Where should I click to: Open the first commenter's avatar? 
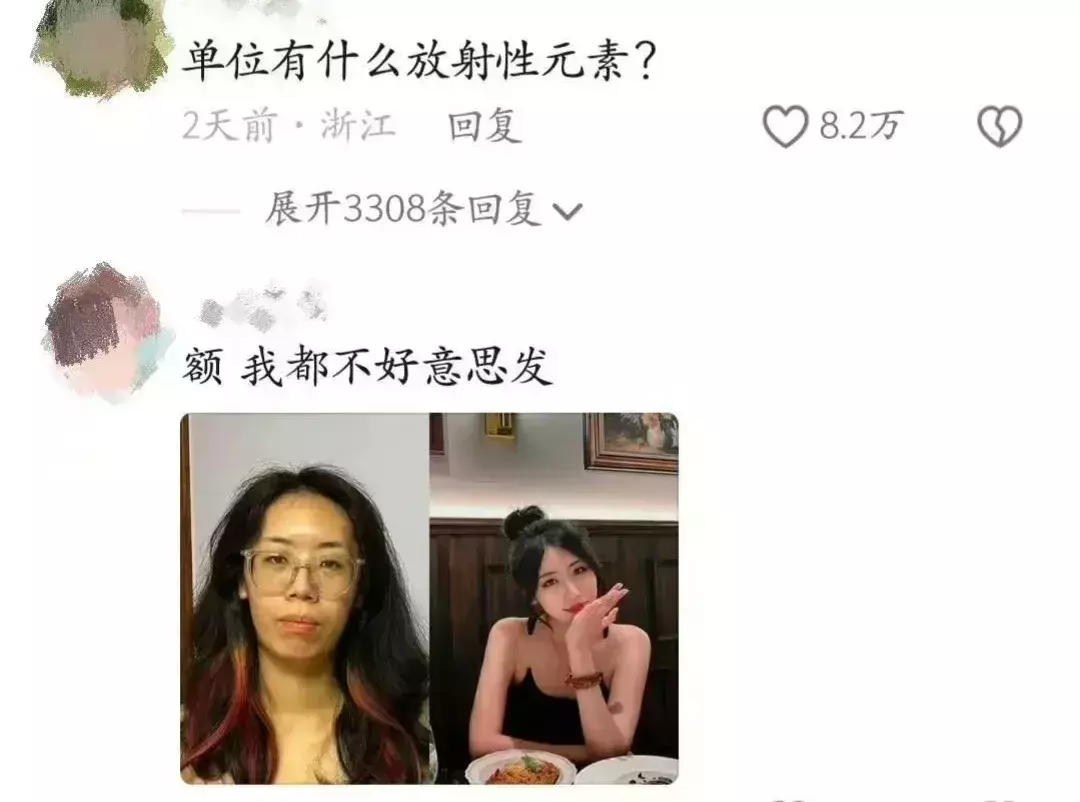point(100,45)
